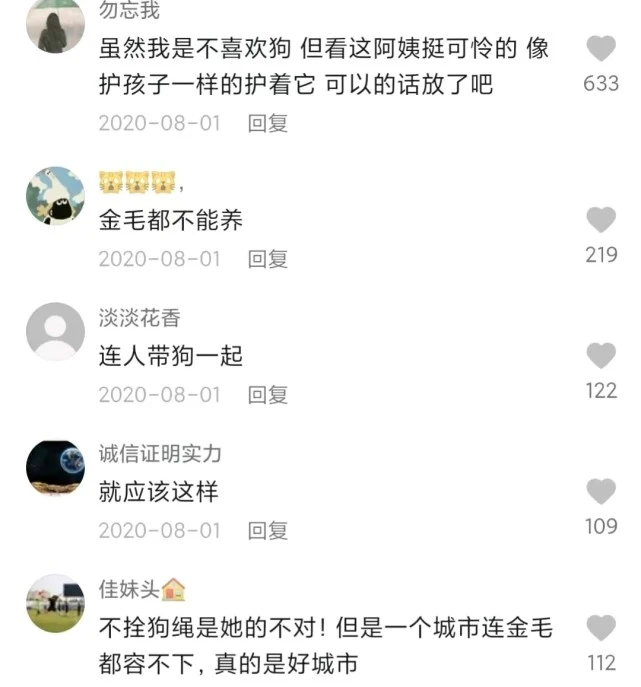Like 淡淡花香's comment
The height and width of the screenshot is (687, 641).
pos(601,356)
